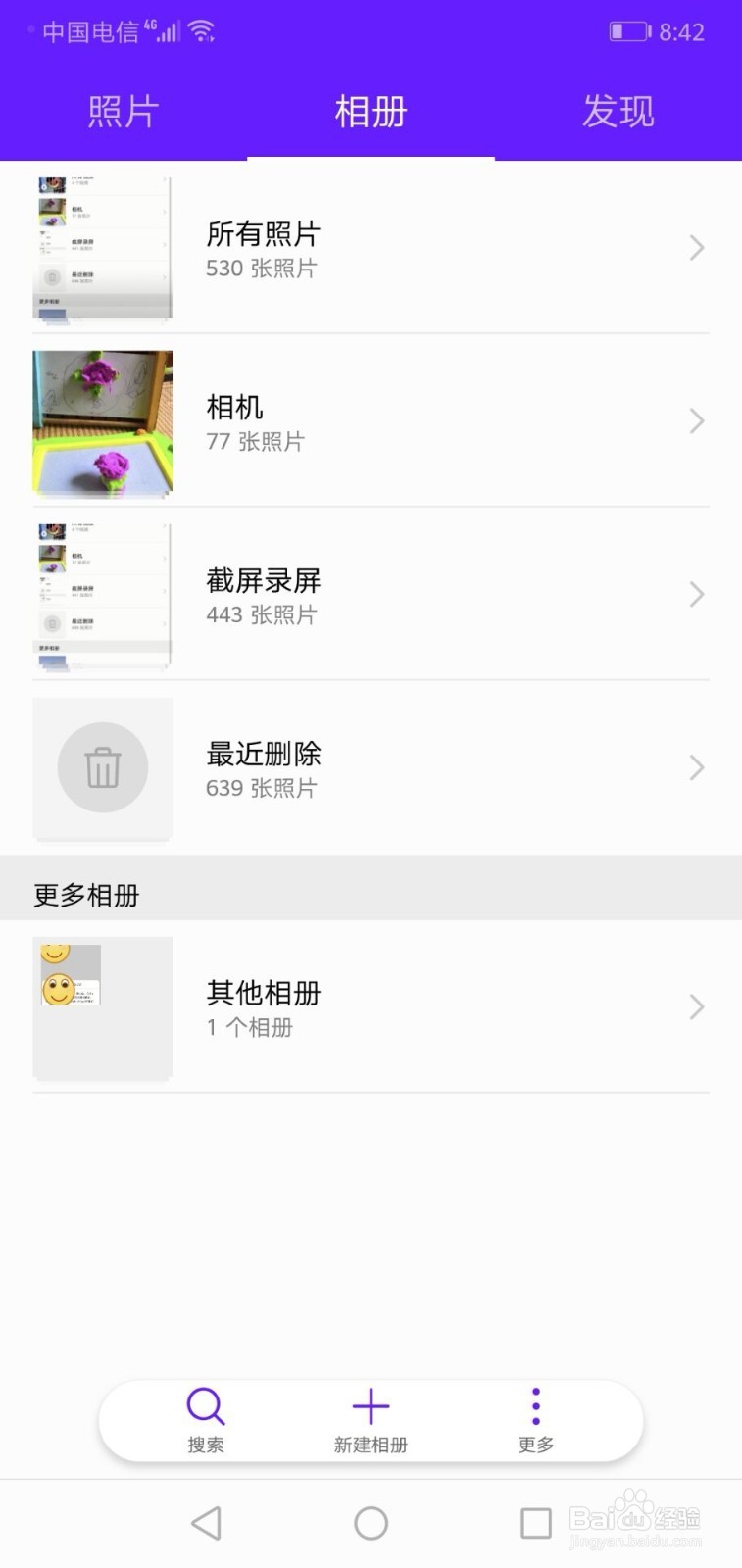The width and height of the screenshot is (742, 1568).
Task: Select the 相册 tab
Action: pos(371,112)
